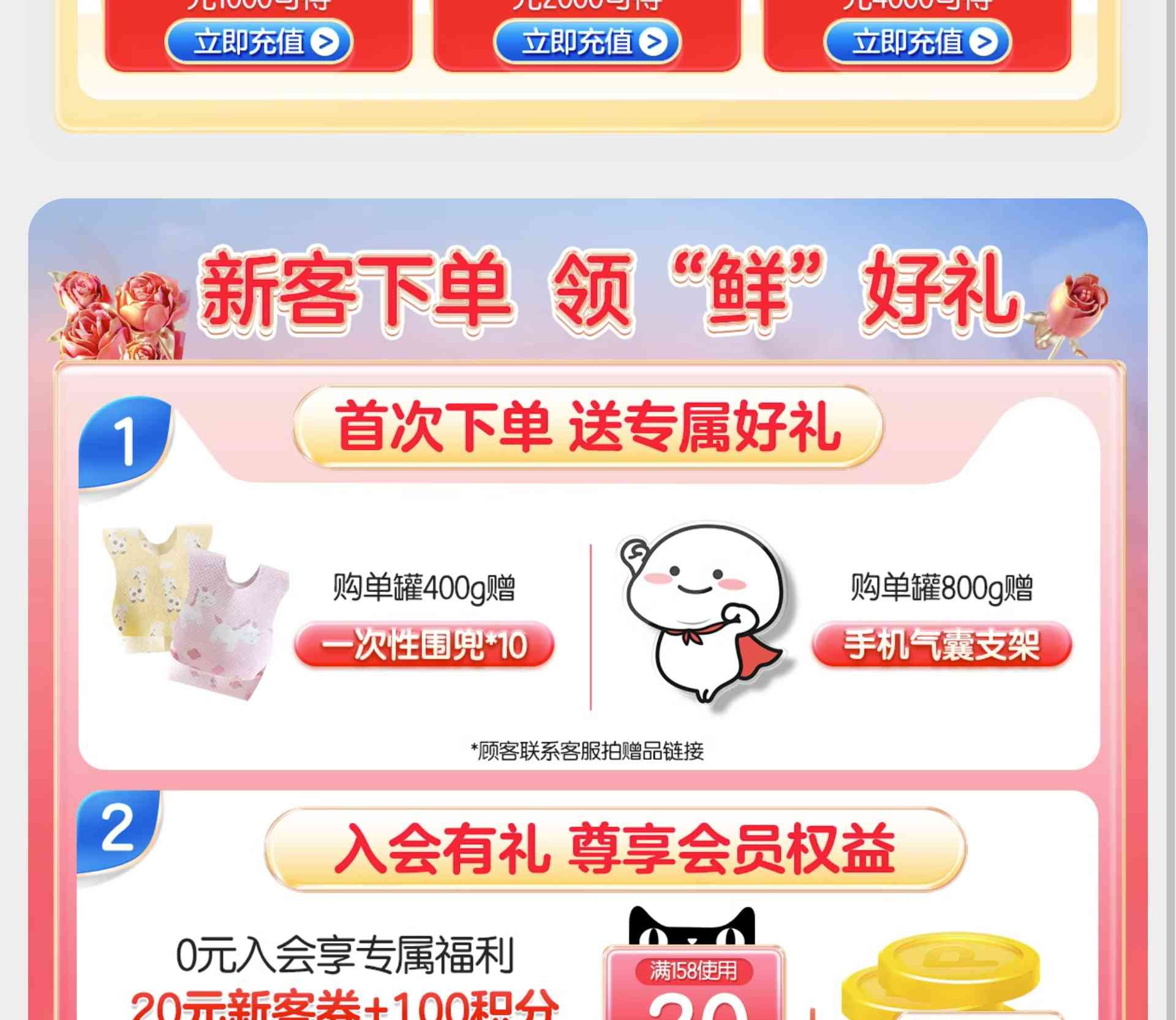
Task: Tap 立即充值 under the 充4000 offer
Action: (x=918, y=42)
